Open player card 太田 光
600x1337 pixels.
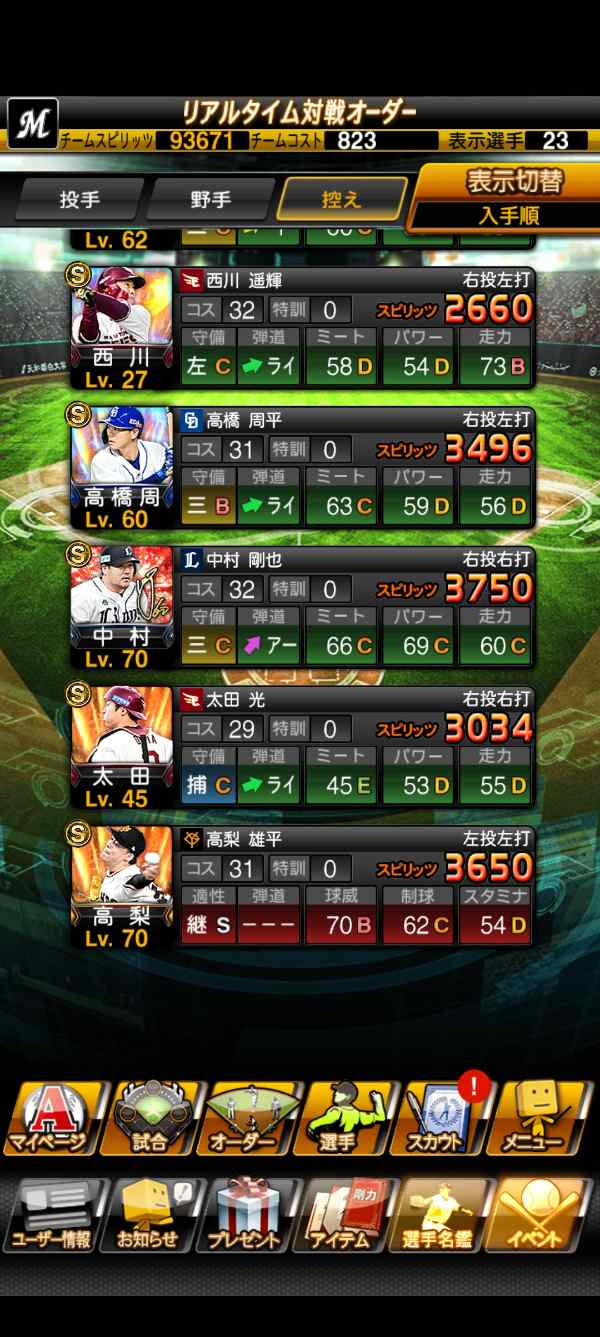coord(300,746)
